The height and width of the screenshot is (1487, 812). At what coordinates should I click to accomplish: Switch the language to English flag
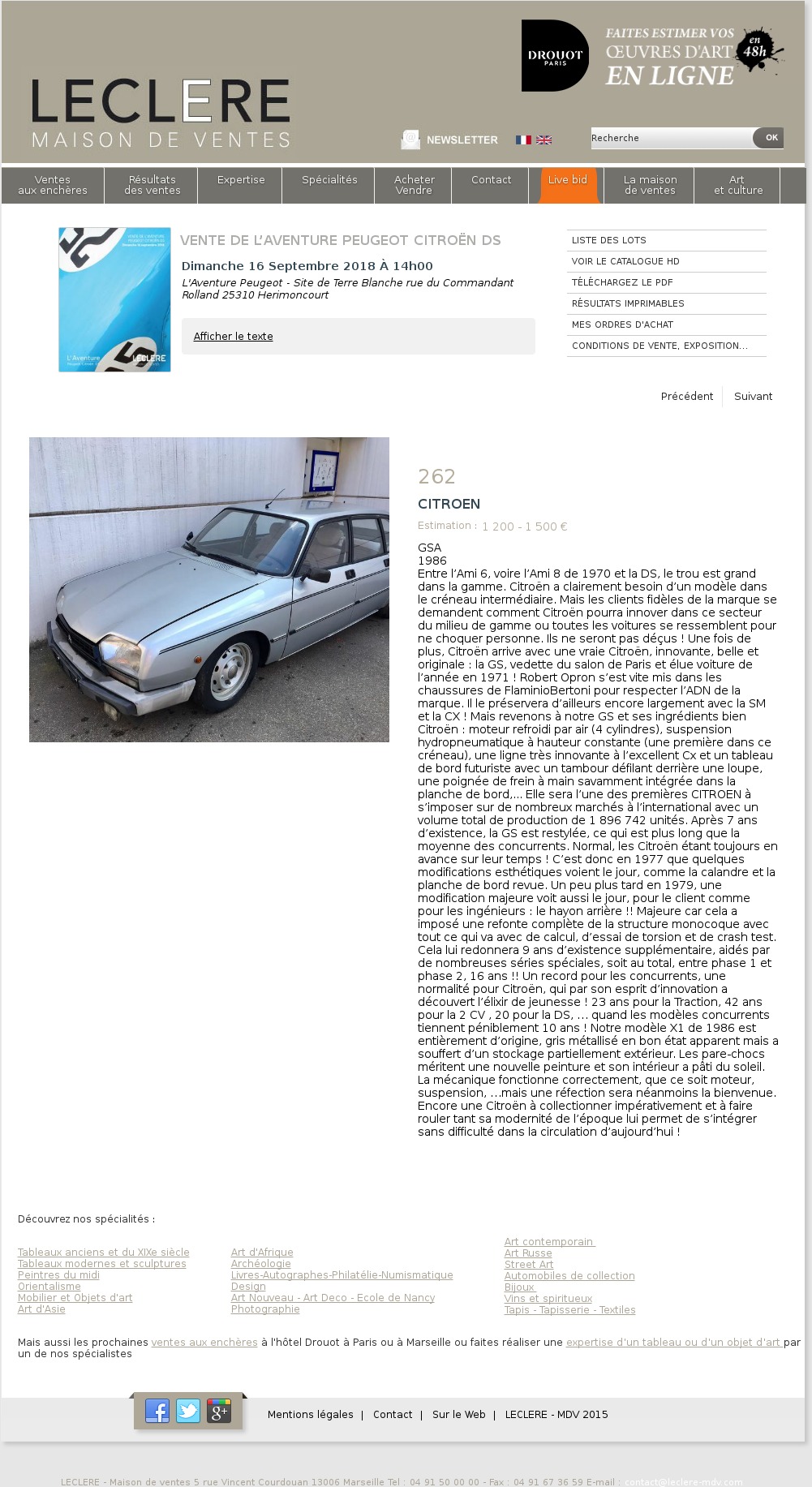(x=544, y=140)
